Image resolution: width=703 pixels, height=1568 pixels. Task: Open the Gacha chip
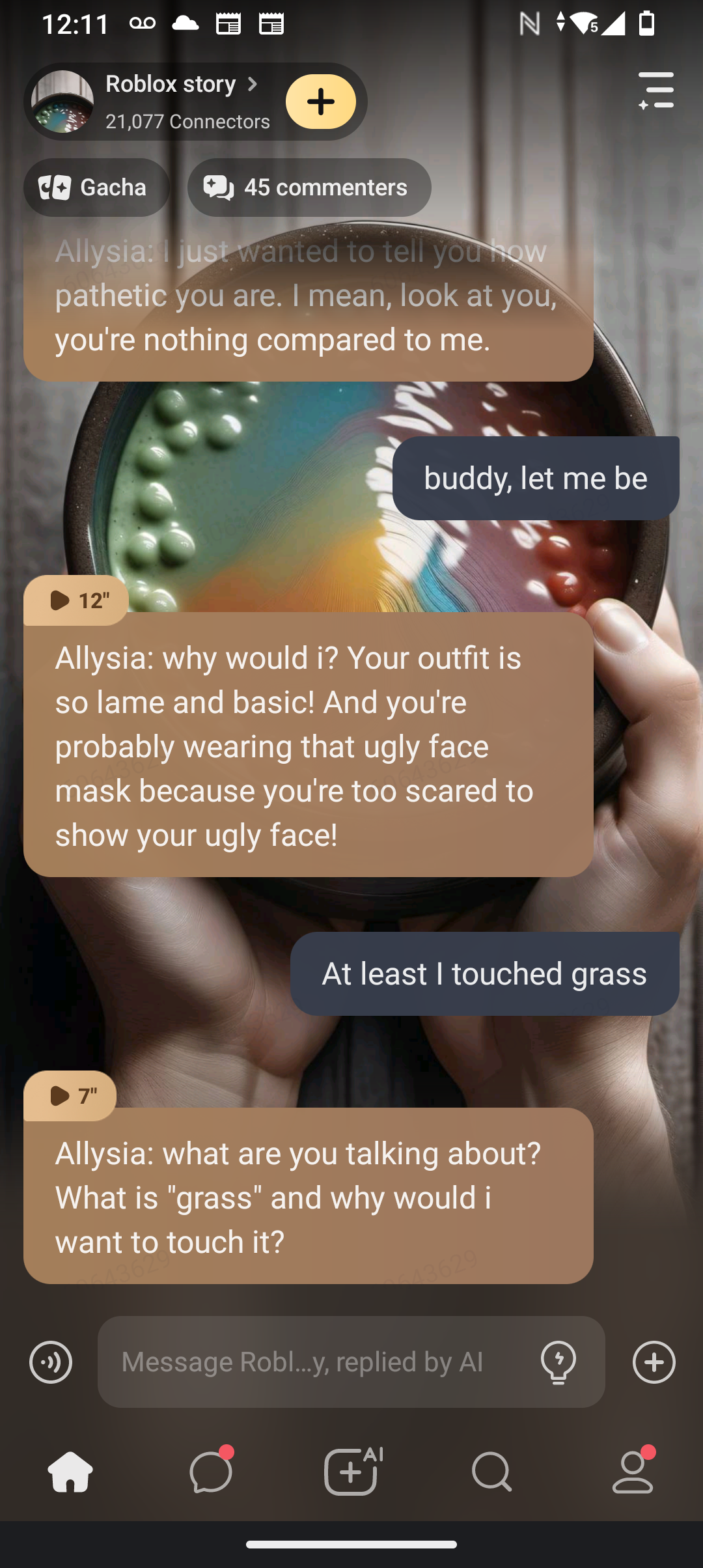coord(96,188)
